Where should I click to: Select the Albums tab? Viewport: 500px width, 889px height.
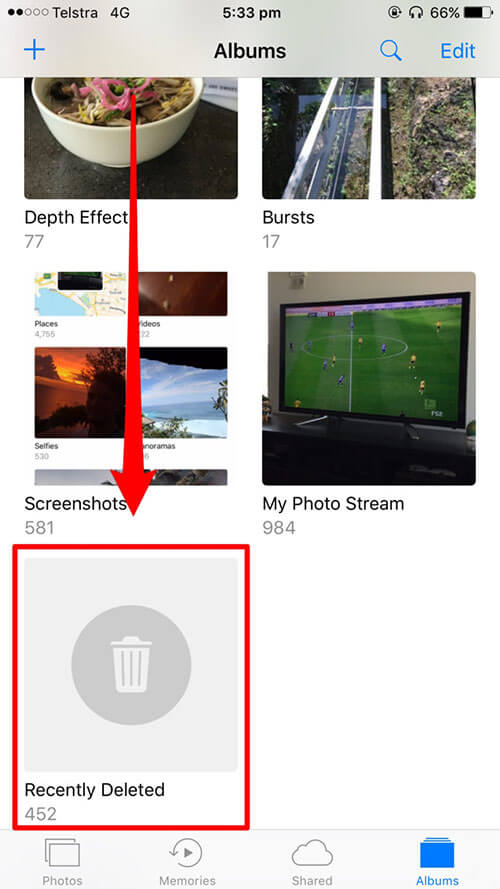[x=437, y=862]
